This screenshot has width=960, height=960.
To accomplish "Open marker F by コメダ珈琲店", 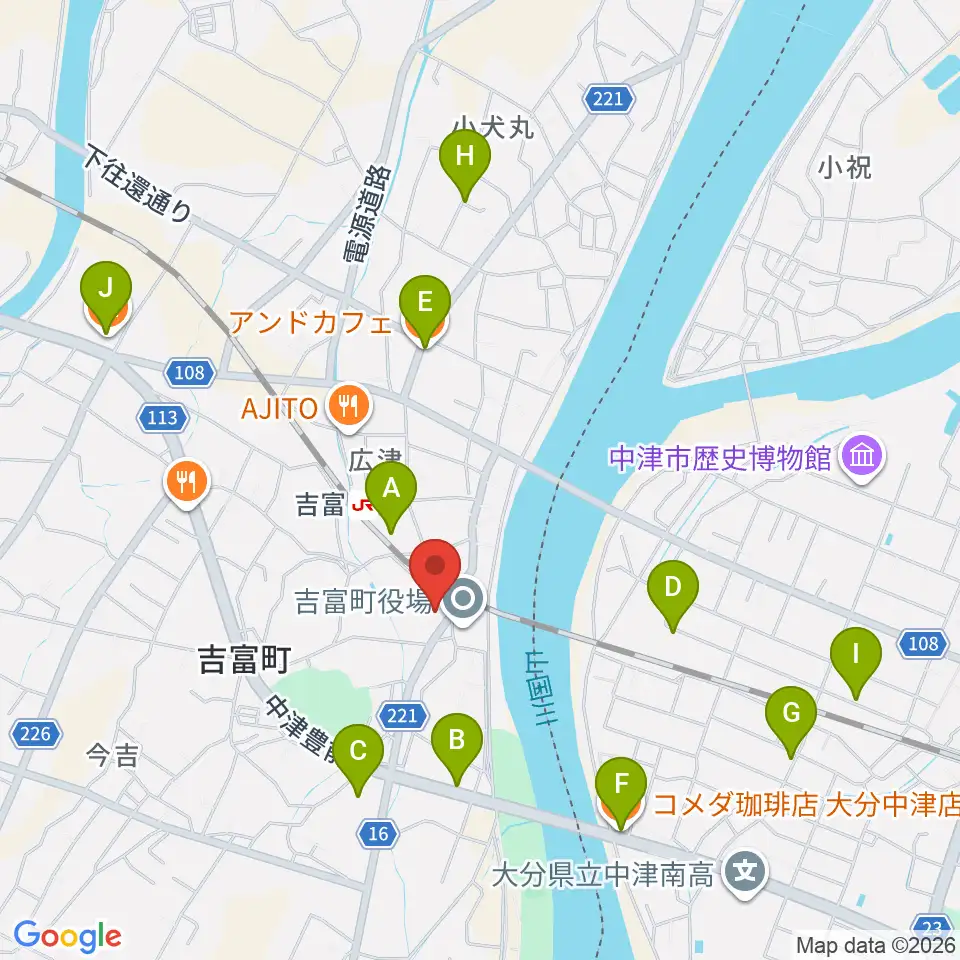I will coord(621,792).
